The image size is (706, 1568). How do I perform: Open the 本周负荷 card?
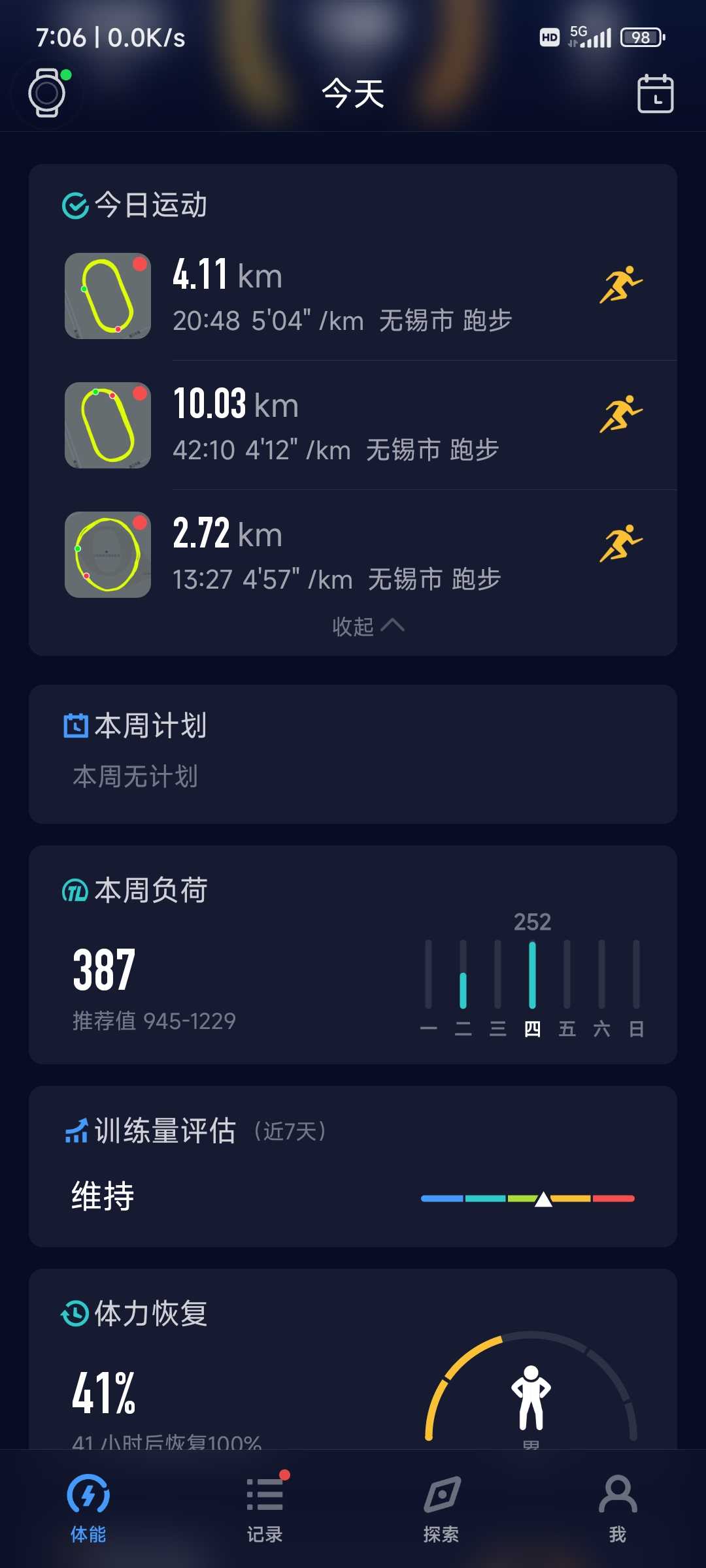click(x=353, y=955)
